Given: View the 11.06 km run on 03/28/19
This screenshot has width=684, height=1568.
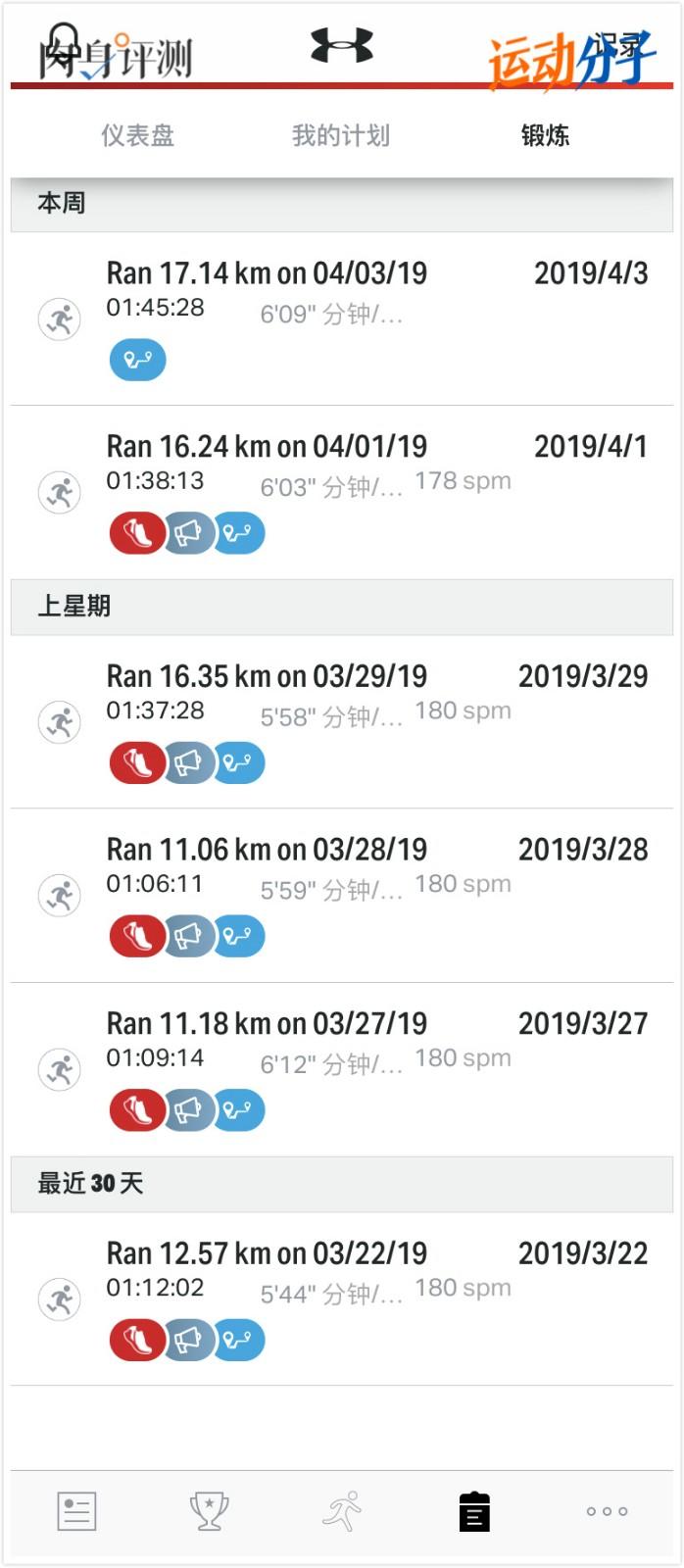Looking at the screenshot, I should (267, 850).
